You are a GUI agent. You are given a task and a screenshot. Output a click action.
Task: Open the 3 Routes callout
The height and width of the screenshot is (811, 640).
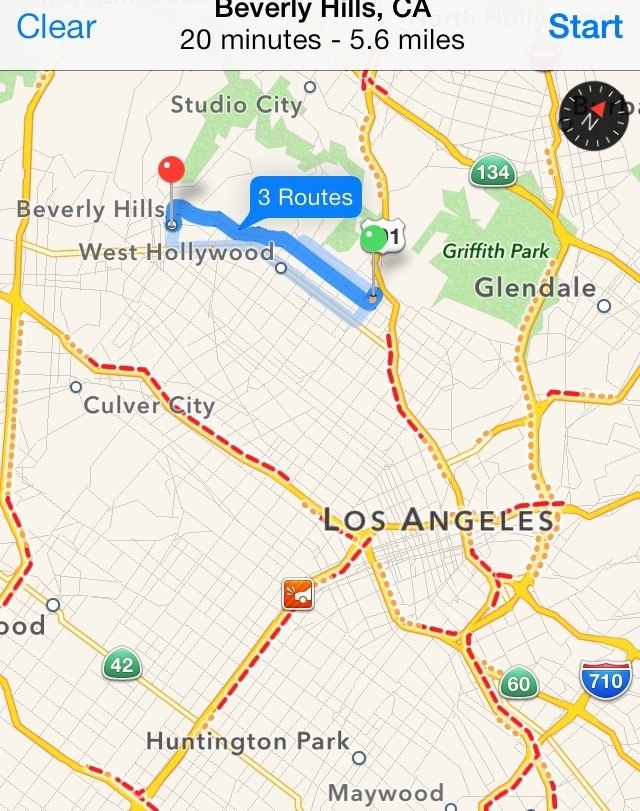click(x=304, y=197)
